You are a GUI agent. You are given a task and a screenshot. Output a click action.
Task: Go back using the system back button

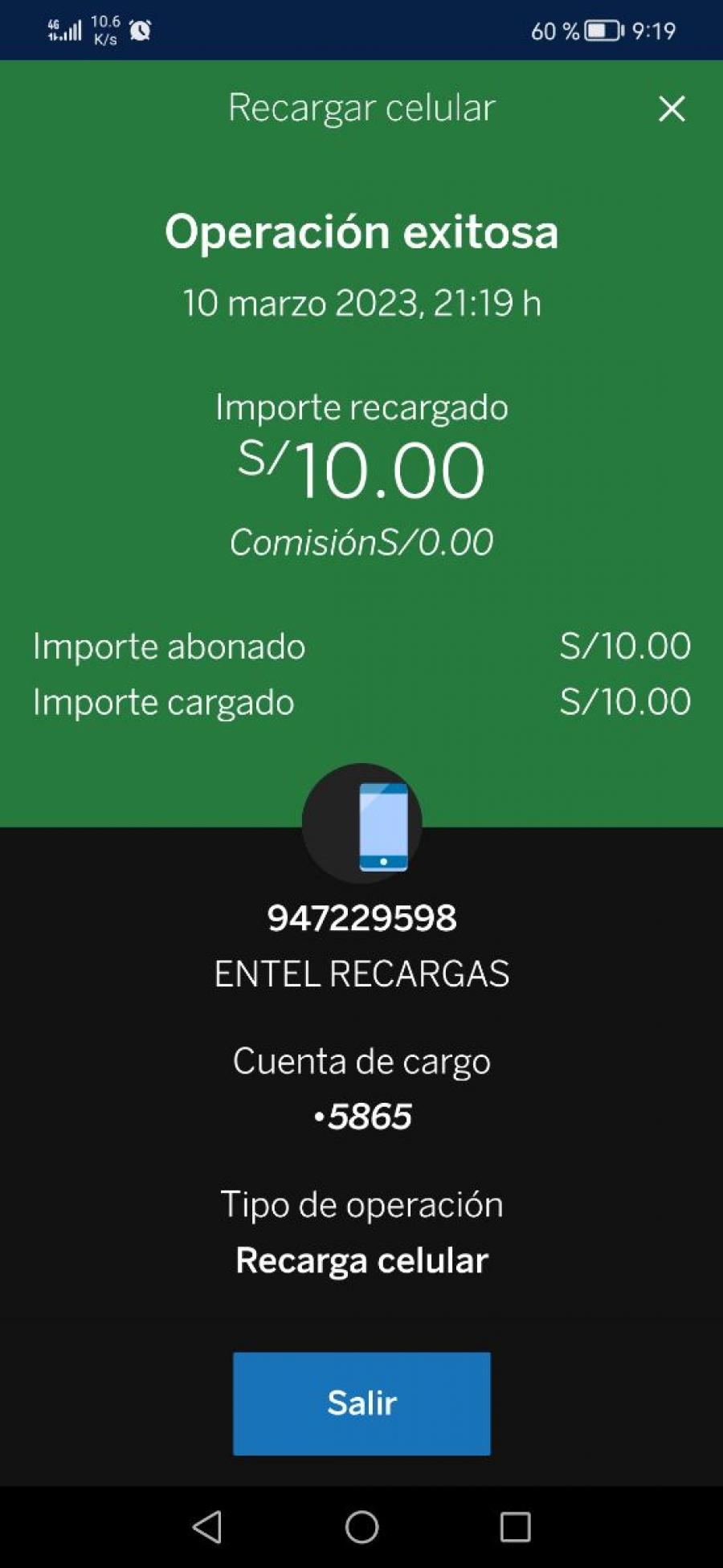tap(207, 1526)
